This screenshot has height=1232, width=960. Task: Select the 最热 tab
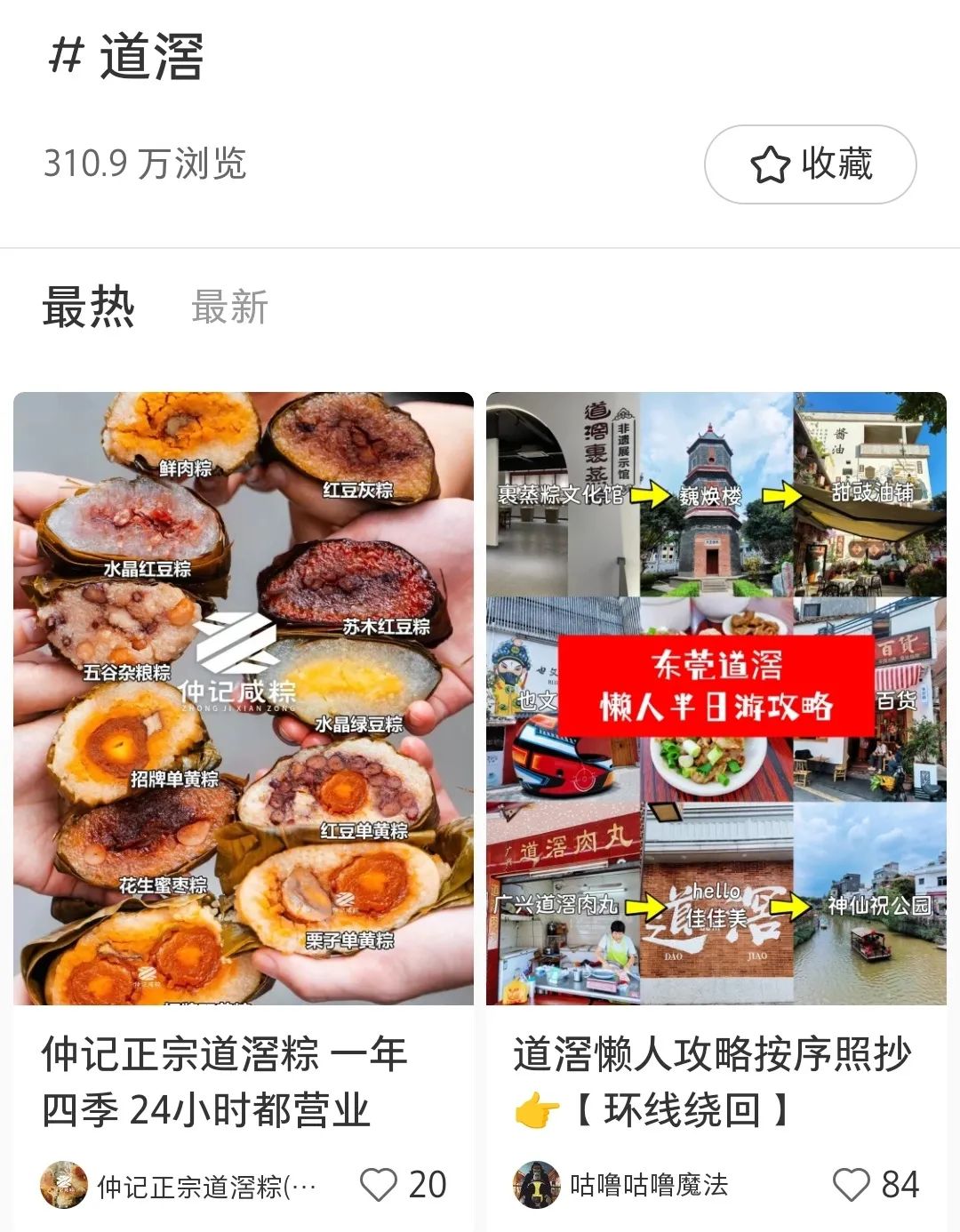click(88, 308)
